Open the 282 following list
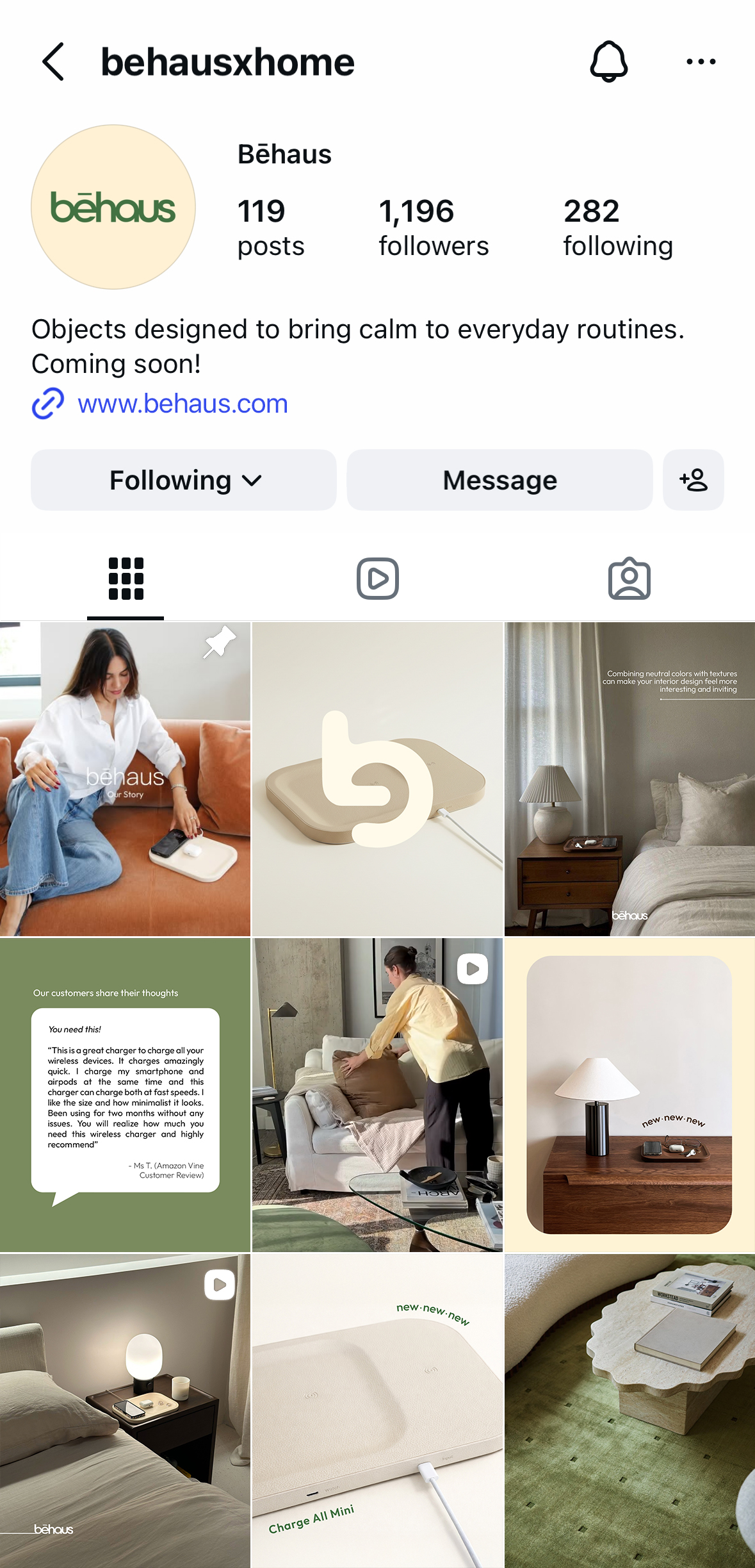The width and height of the screenshot is (755, 1568). point(617,227)
